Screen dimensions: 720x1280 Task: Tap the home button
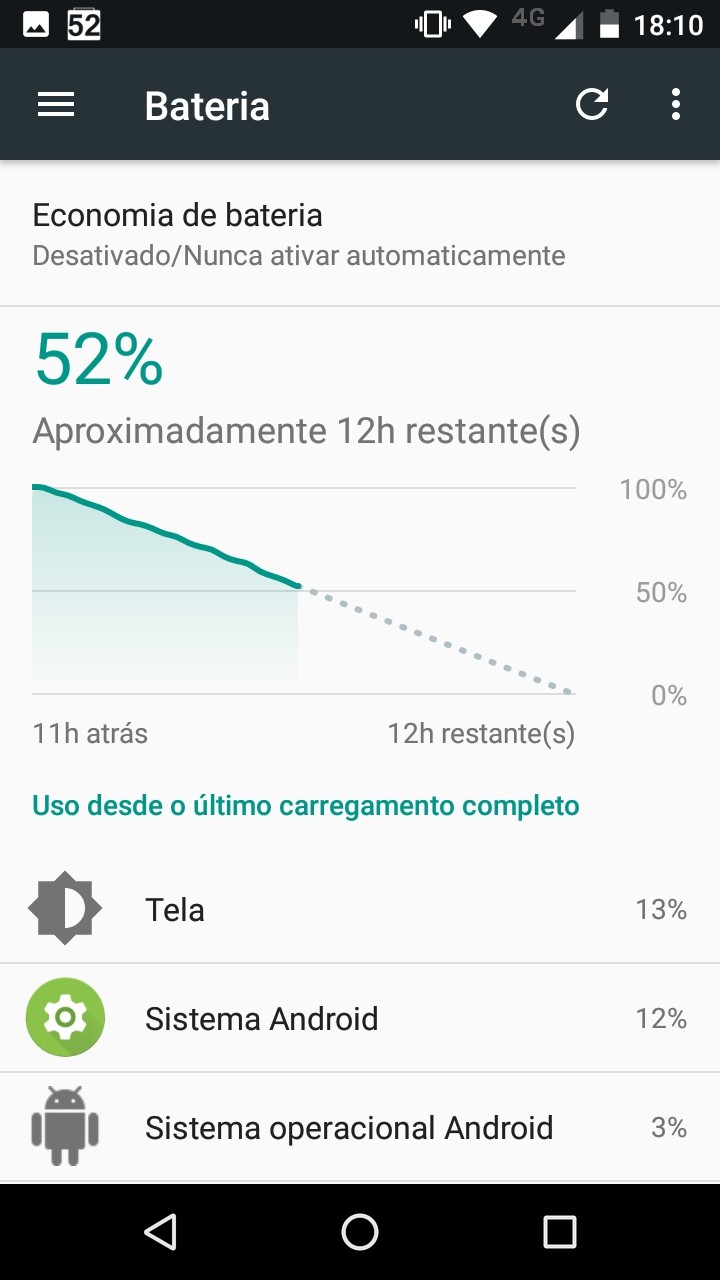[360, 1232]
